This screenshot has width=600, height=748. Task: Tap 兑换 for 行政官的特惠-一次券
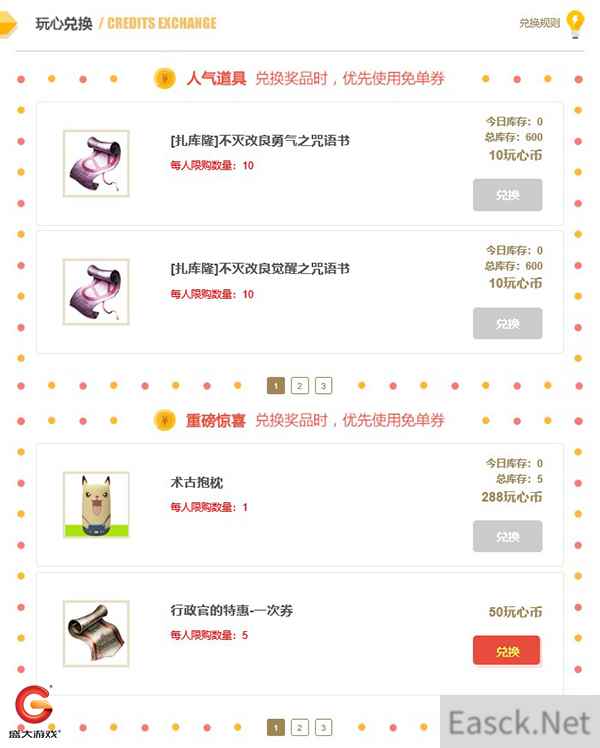[506, 652]
